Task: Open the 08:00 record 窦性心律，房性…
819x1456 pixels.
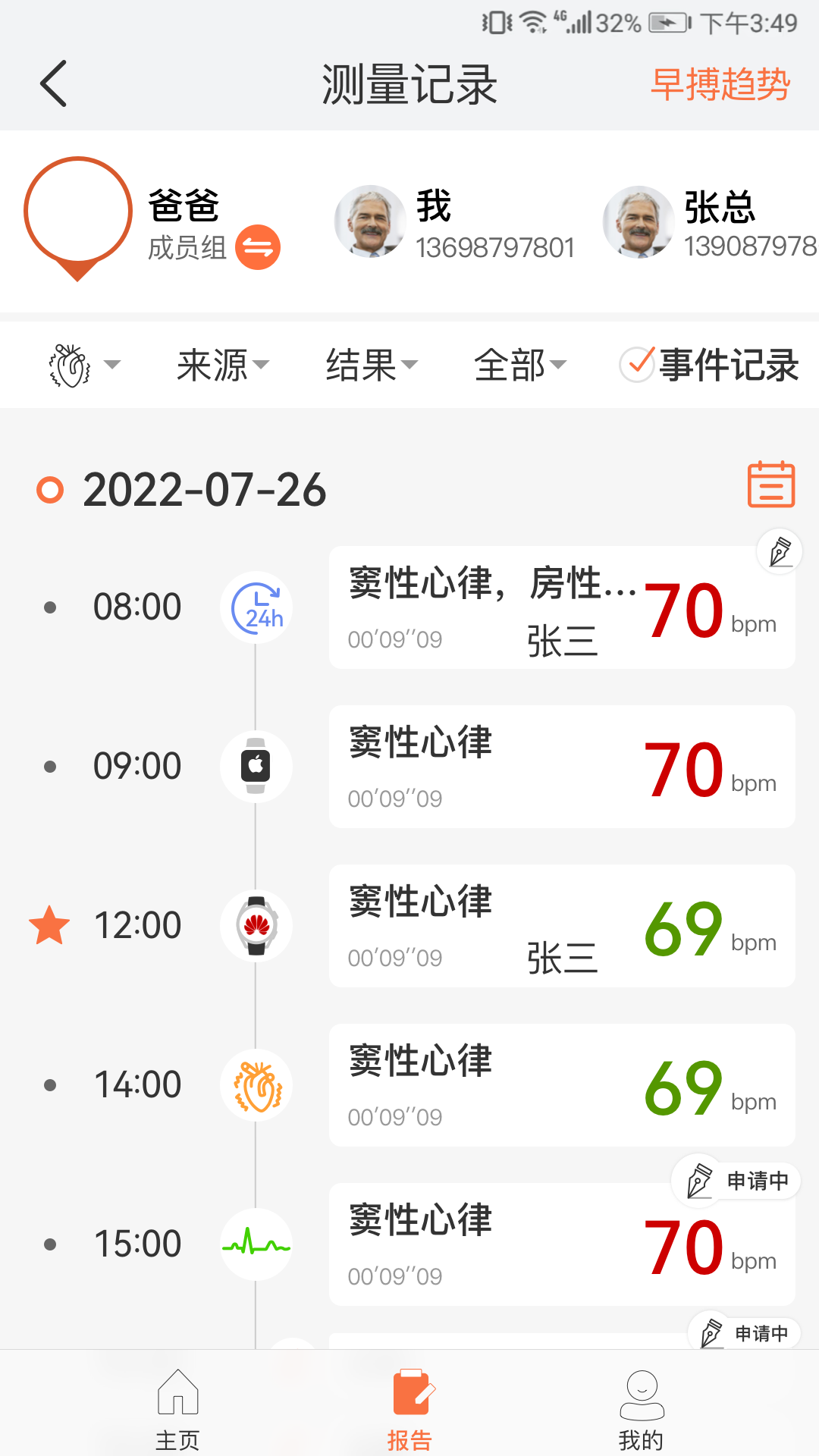Action: click(x=561, y=608)
